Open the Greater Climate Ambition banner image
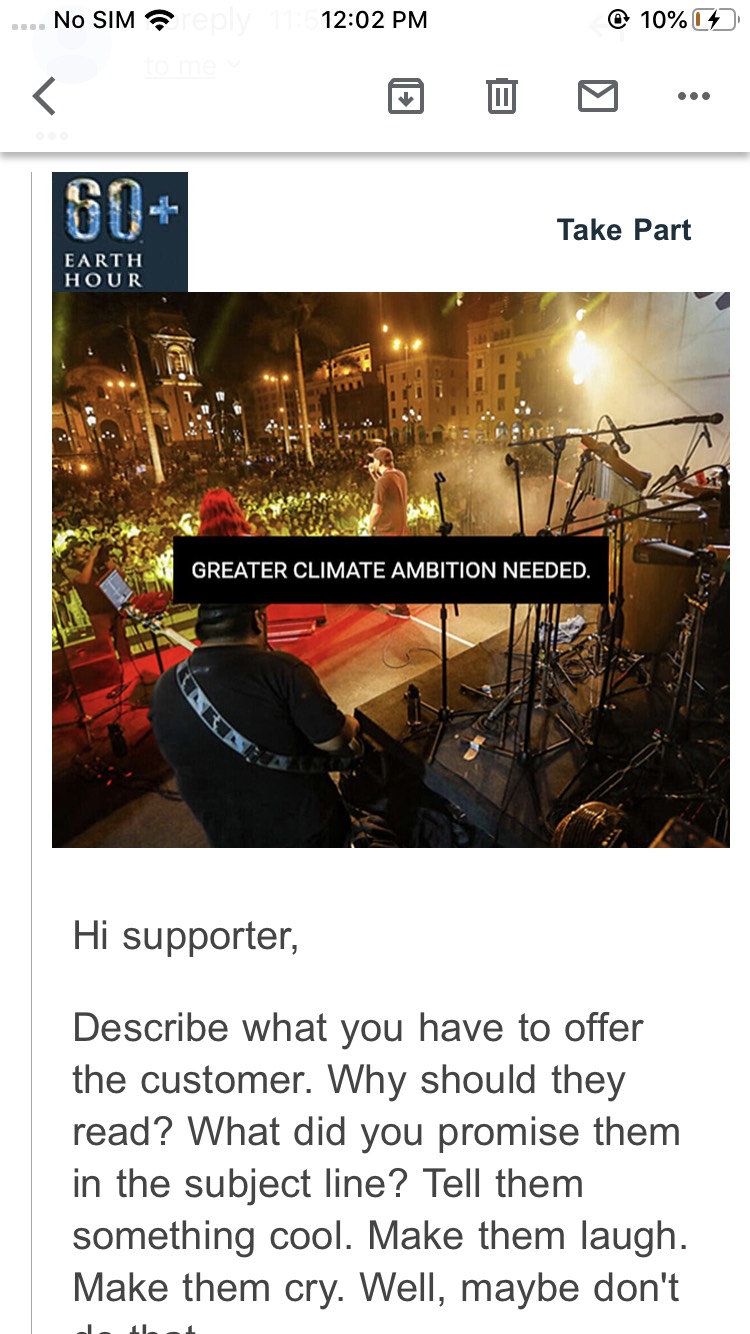This screenshot has height=1334, width=750. tap(390, 569)
